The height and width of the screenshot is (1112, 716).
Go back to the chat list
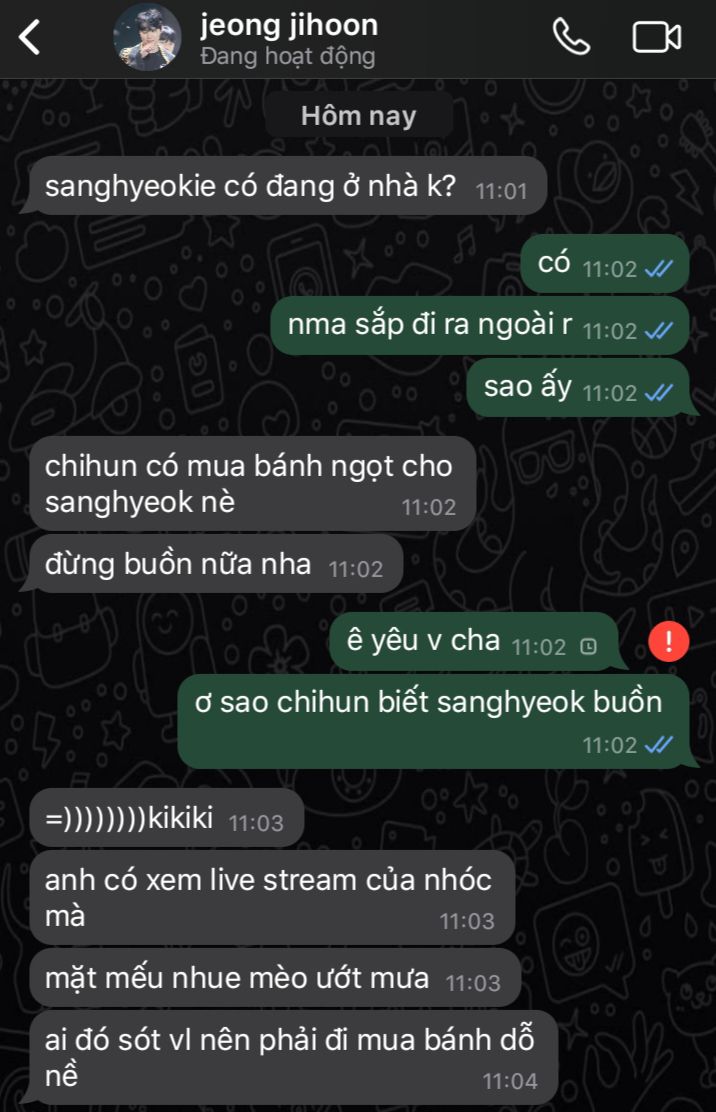pyautogui.click(x=31, y=38)
